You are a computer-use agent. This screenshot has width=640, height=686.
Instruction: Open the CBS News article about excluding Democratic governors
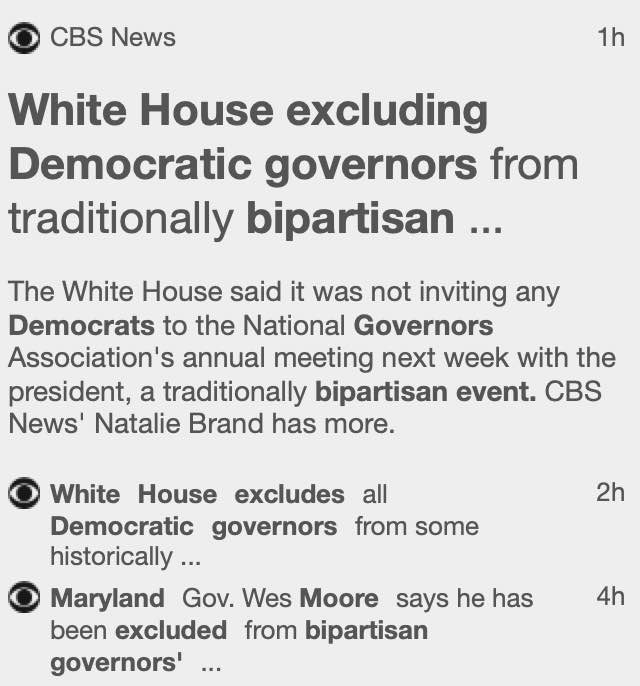tap(292, 165)
